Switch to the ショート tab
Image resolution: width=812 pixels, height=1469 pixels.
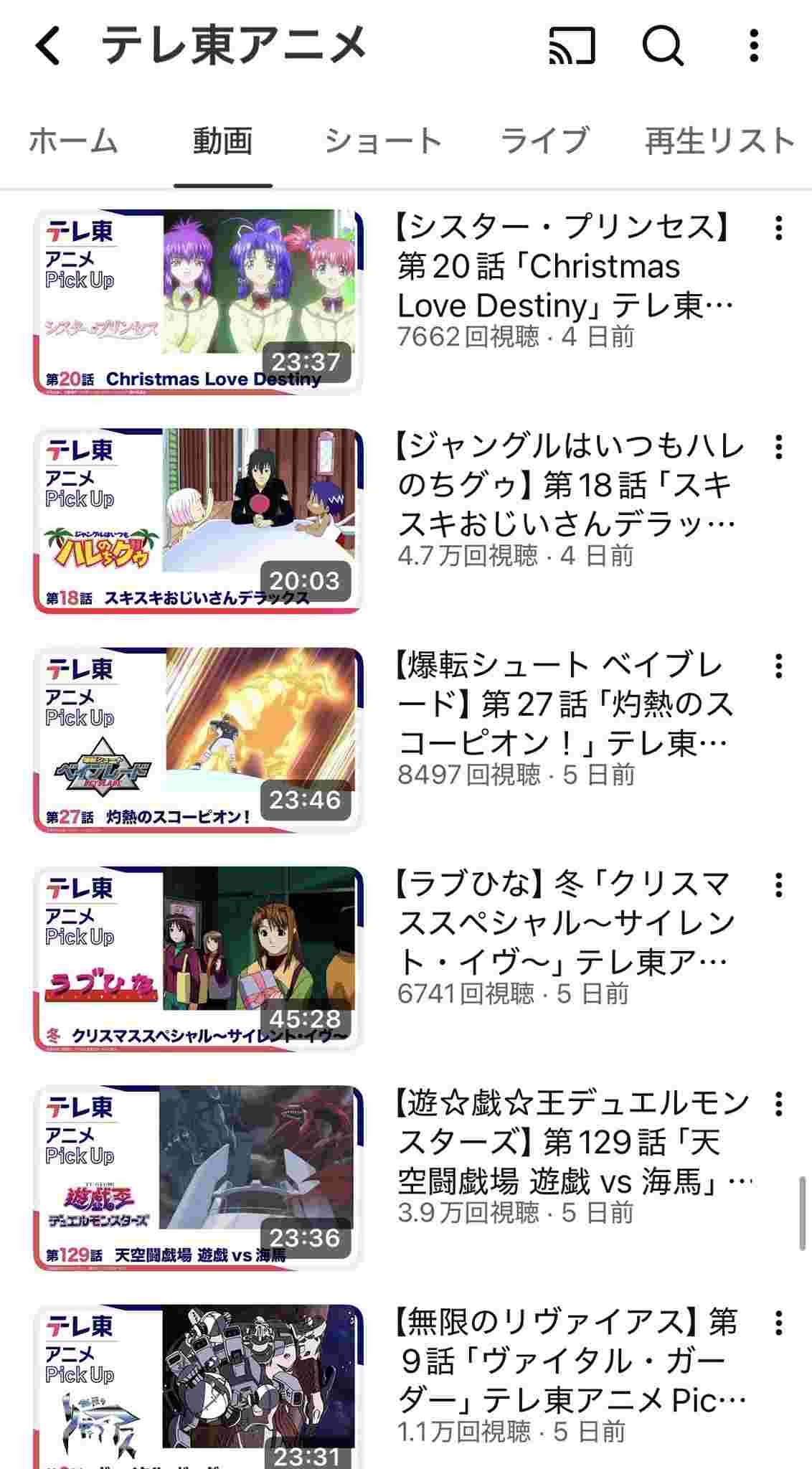tap(382, 141)
